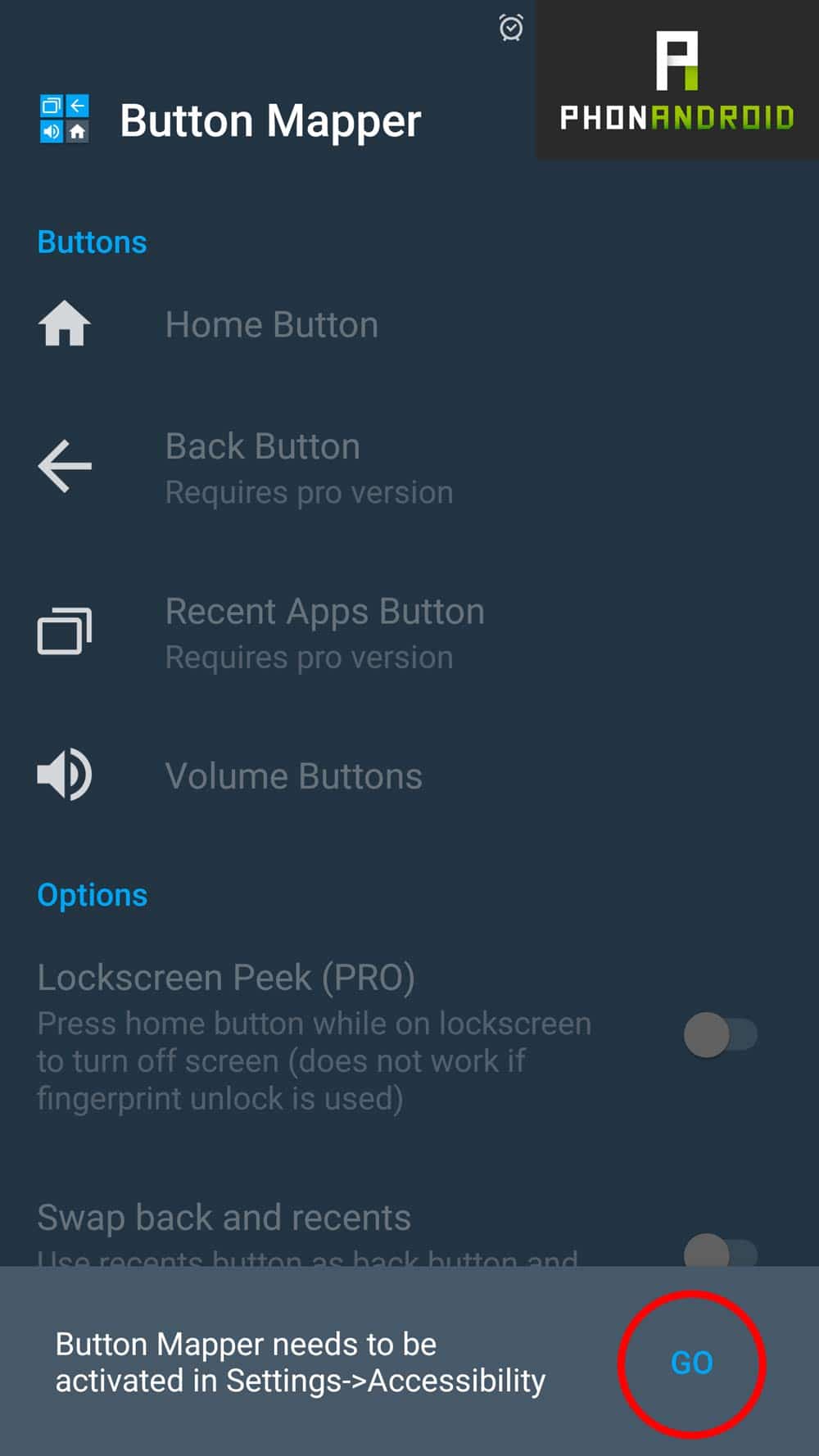This screenshot has height=1456, width=819.
Task: Click the Buttons section header
Action: (x=92, y=242)
